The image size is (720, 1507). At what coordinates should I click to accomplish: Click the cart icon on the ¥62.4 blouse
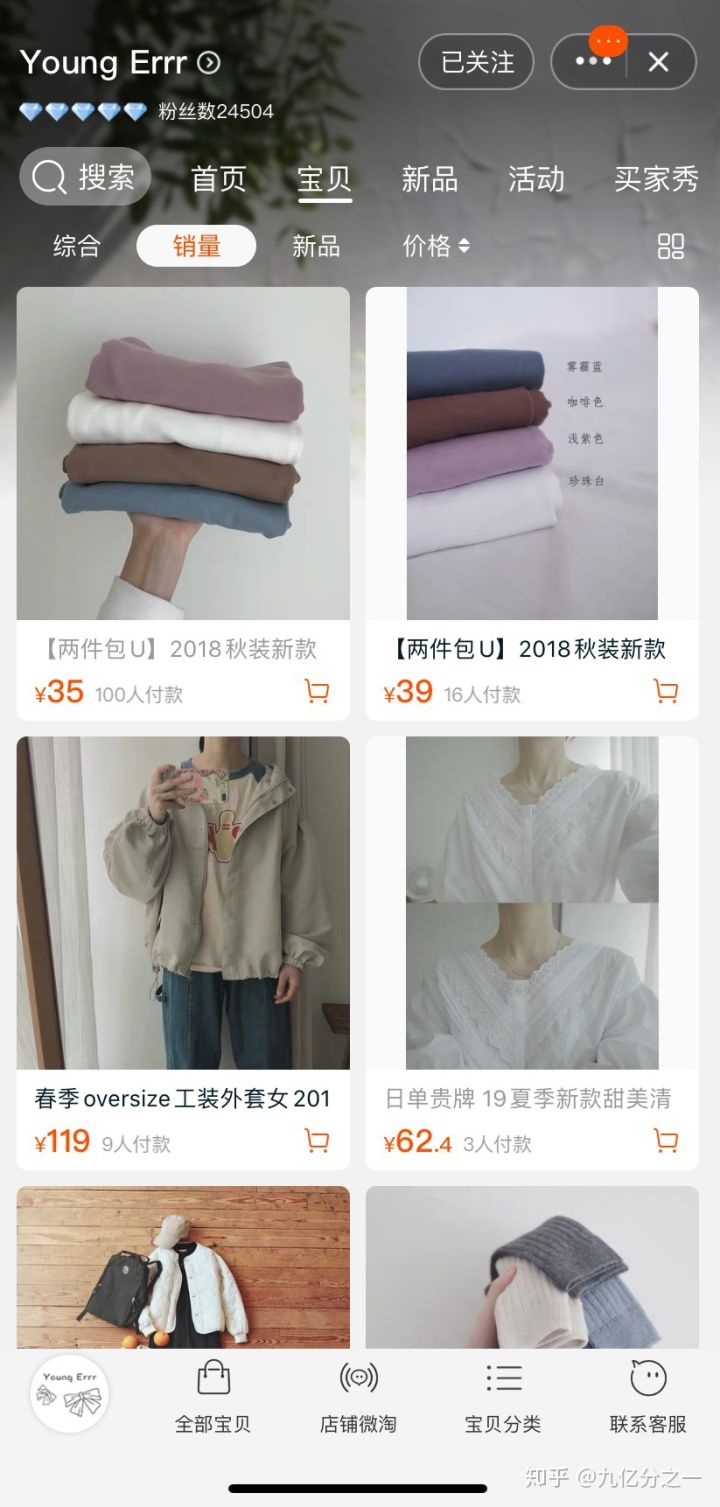point(665,1140)
